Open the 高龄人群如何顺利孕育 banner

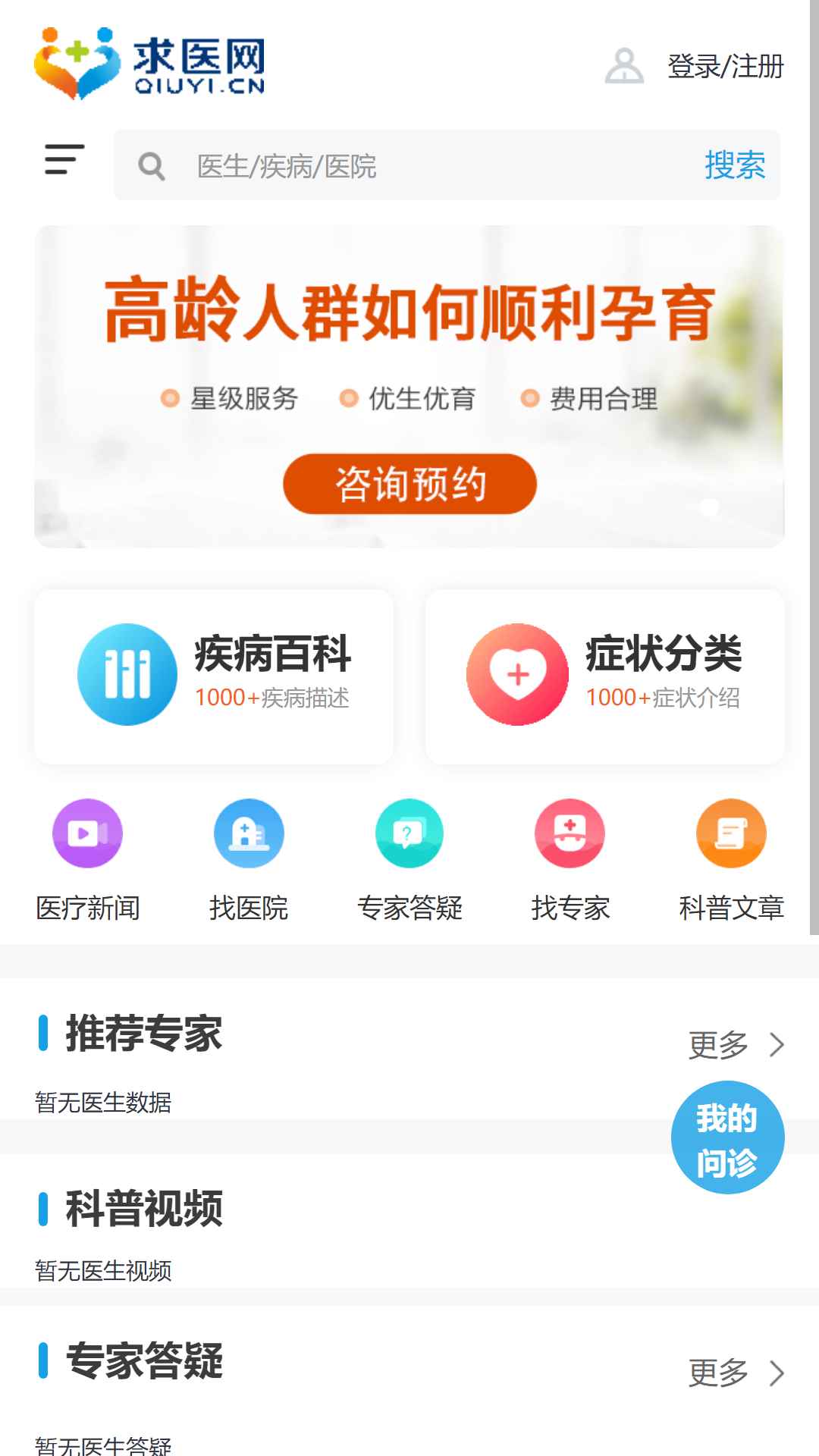[x=409, y=387]
